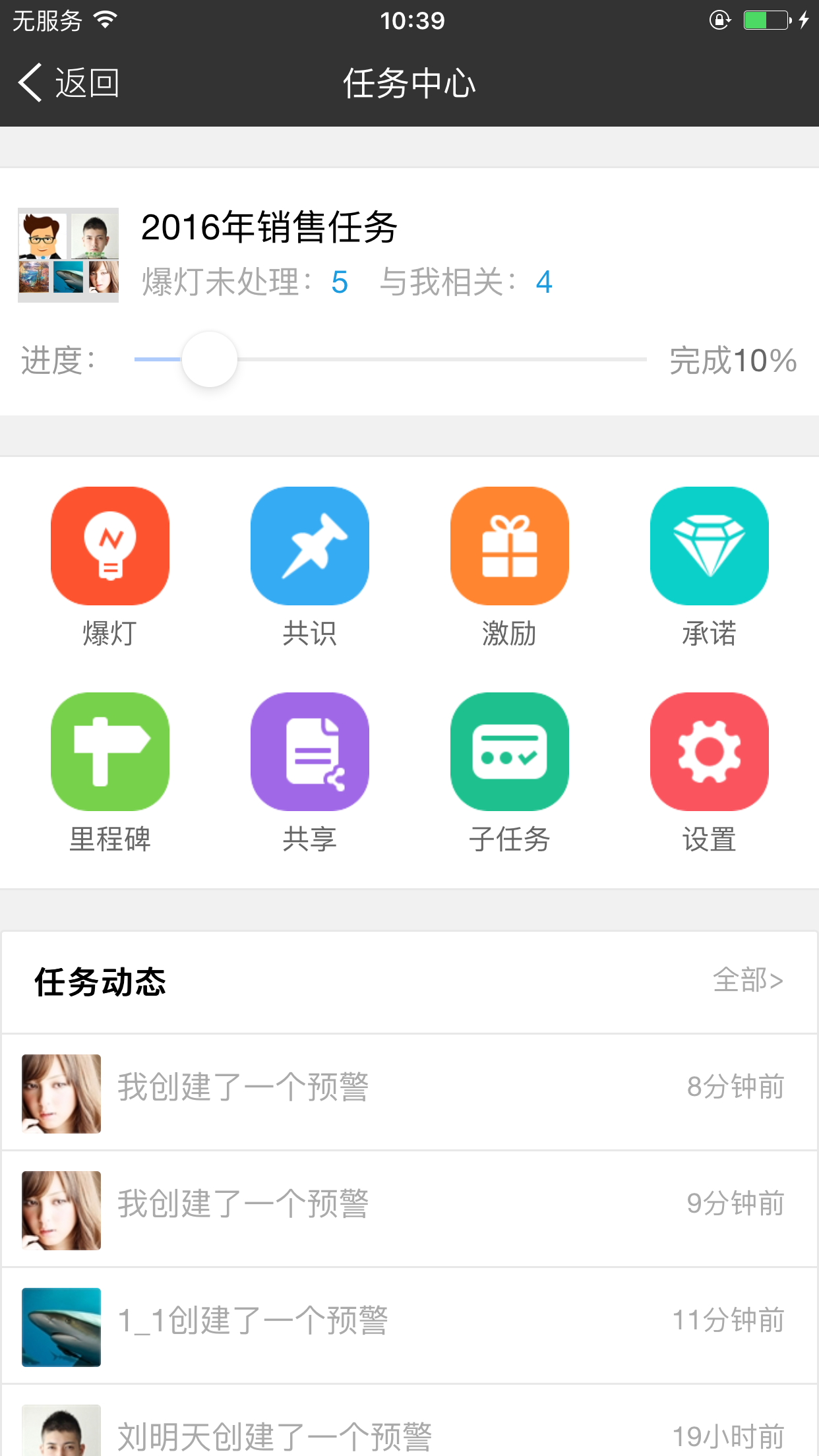The height and width of the screenshot is (1456, 819).
Task: Open the activity from 8分钟前
Action: 409,1093
